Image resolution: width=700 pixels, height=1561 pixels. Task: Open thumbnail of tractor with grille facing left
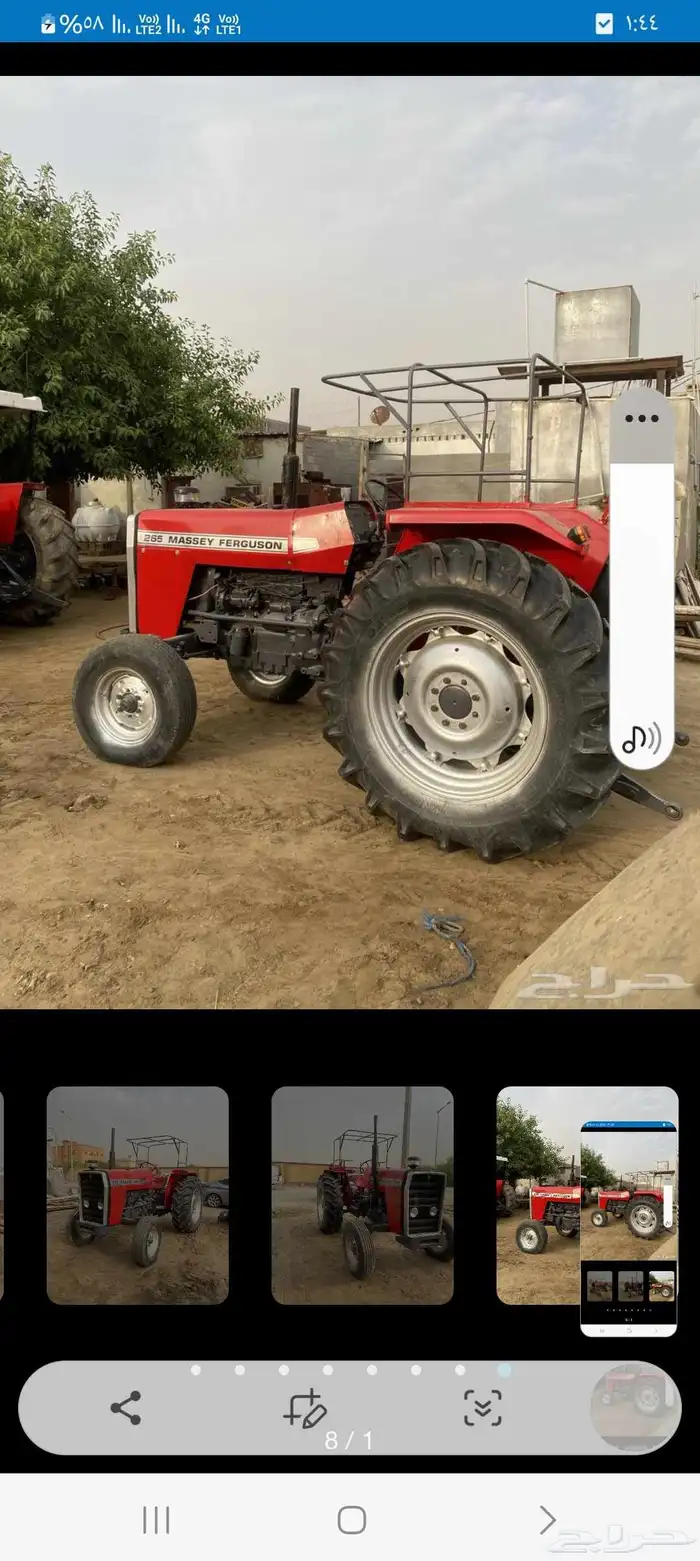(138, 1195)
